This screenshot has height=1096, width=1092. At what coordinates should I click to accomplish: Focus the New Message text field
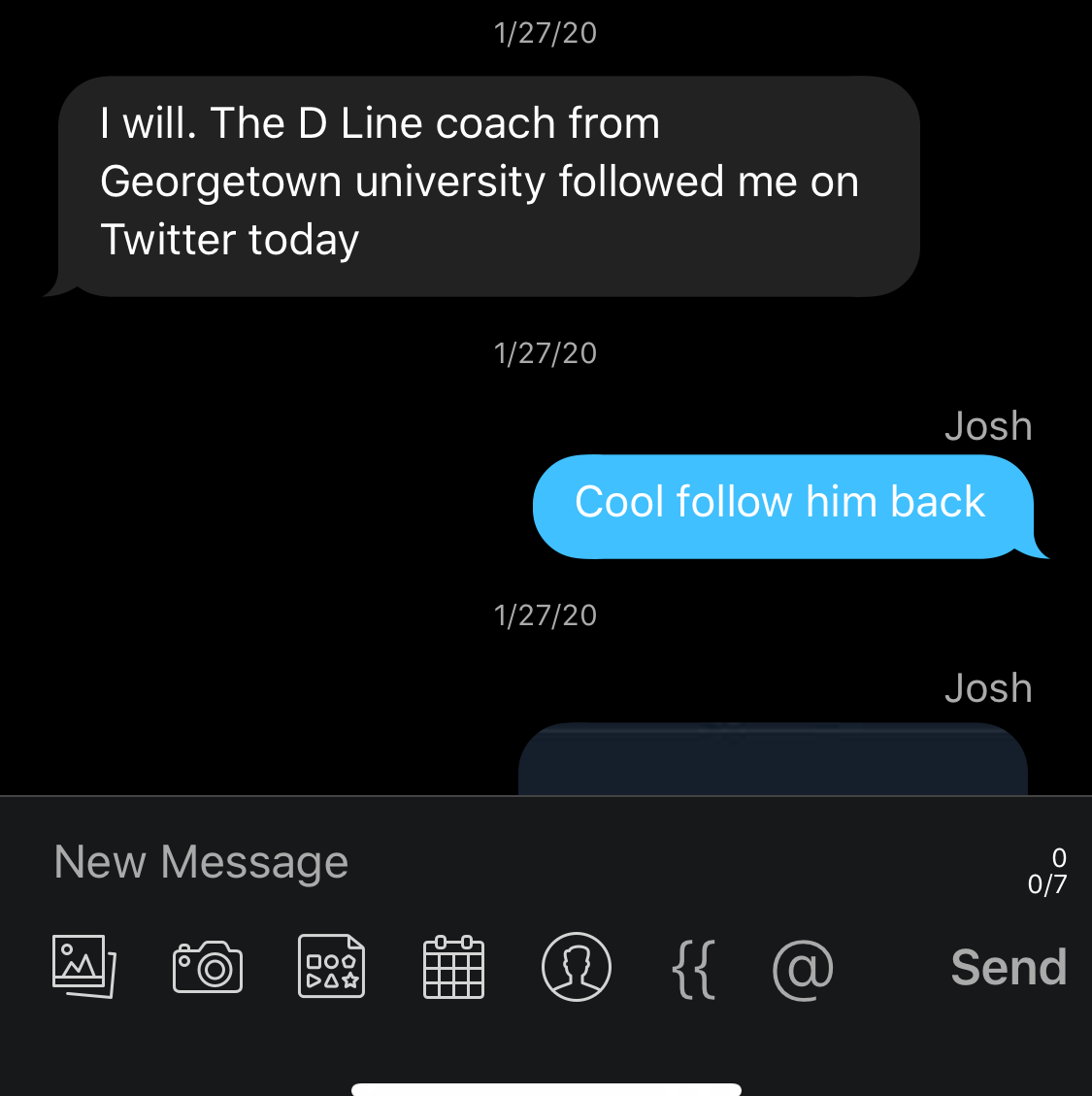[x=485, y=862]
